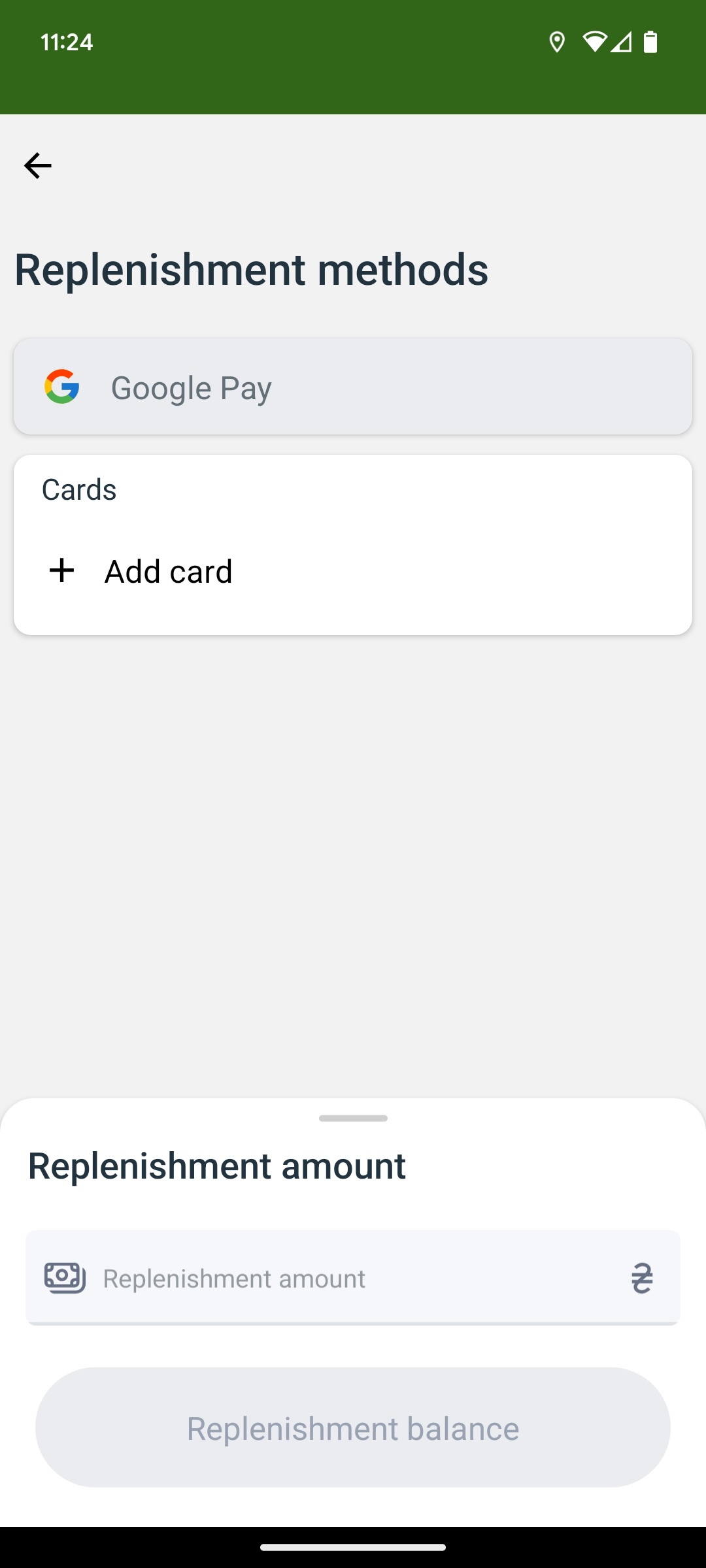
Task: Tap the bottom sheet drag handle
Action: tap(353, 1119)
